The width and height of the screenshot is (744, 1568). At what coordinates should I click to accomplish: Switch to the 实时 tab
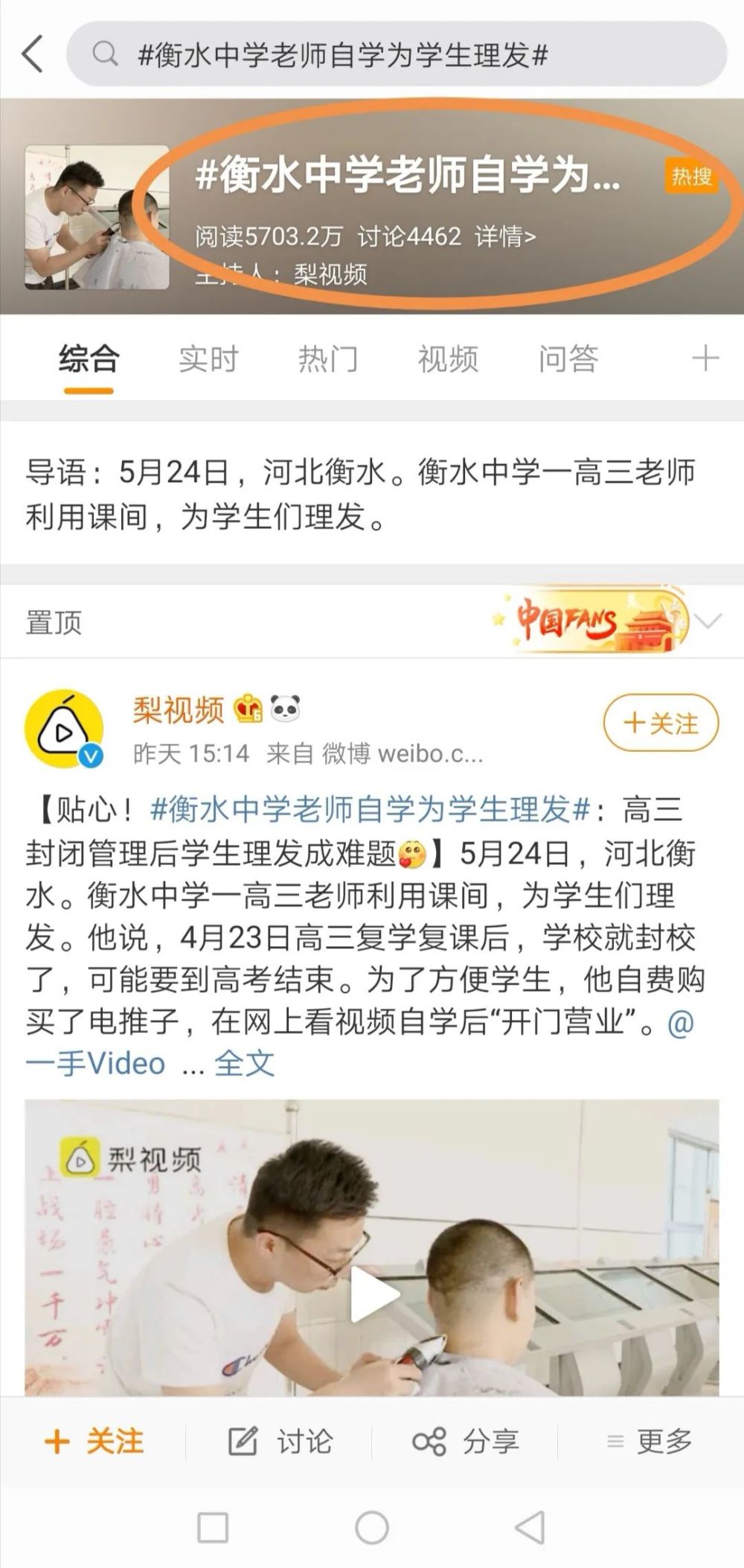[208, 359]
